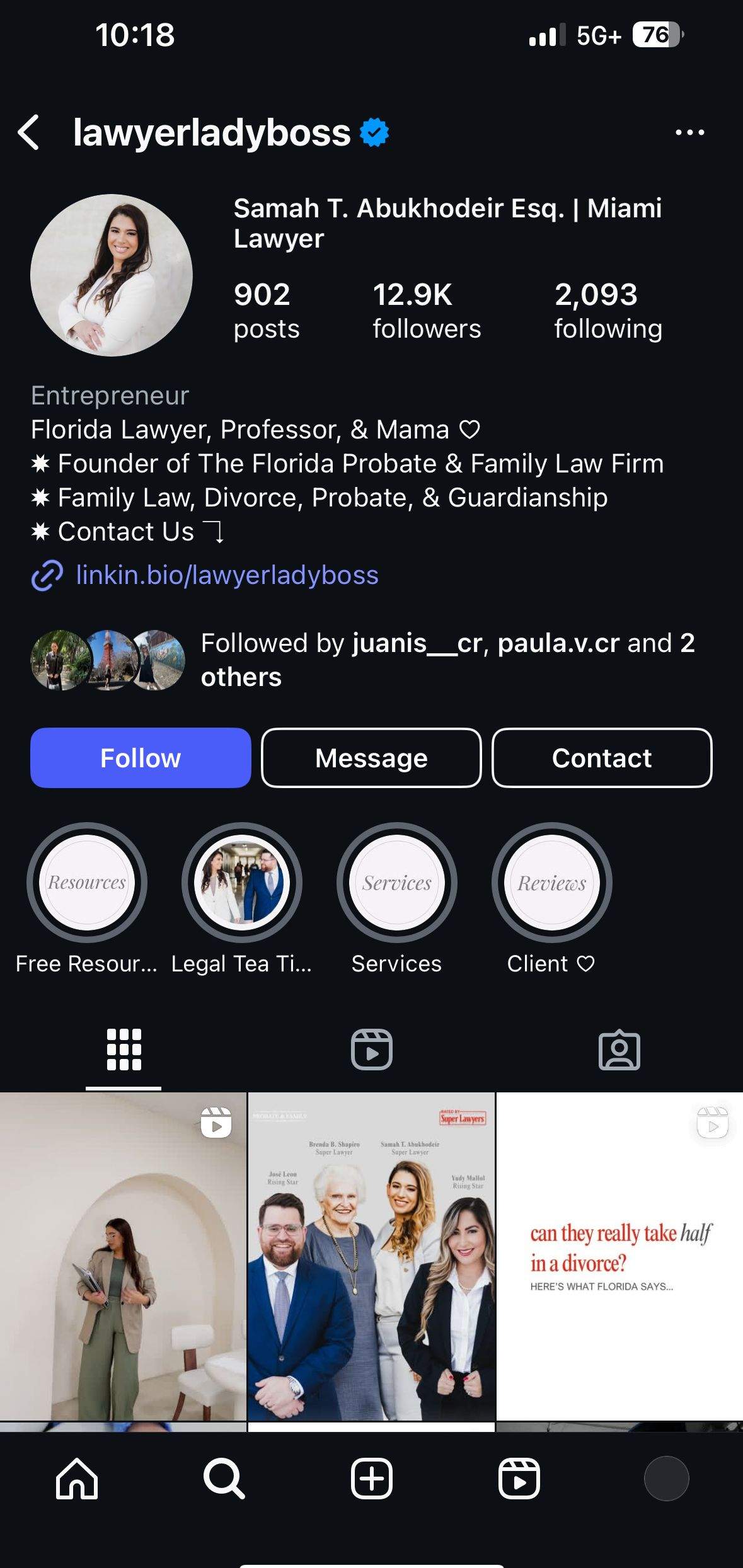
Task: Go back from lawyerladyboss profile
Action: pos(29,132)
